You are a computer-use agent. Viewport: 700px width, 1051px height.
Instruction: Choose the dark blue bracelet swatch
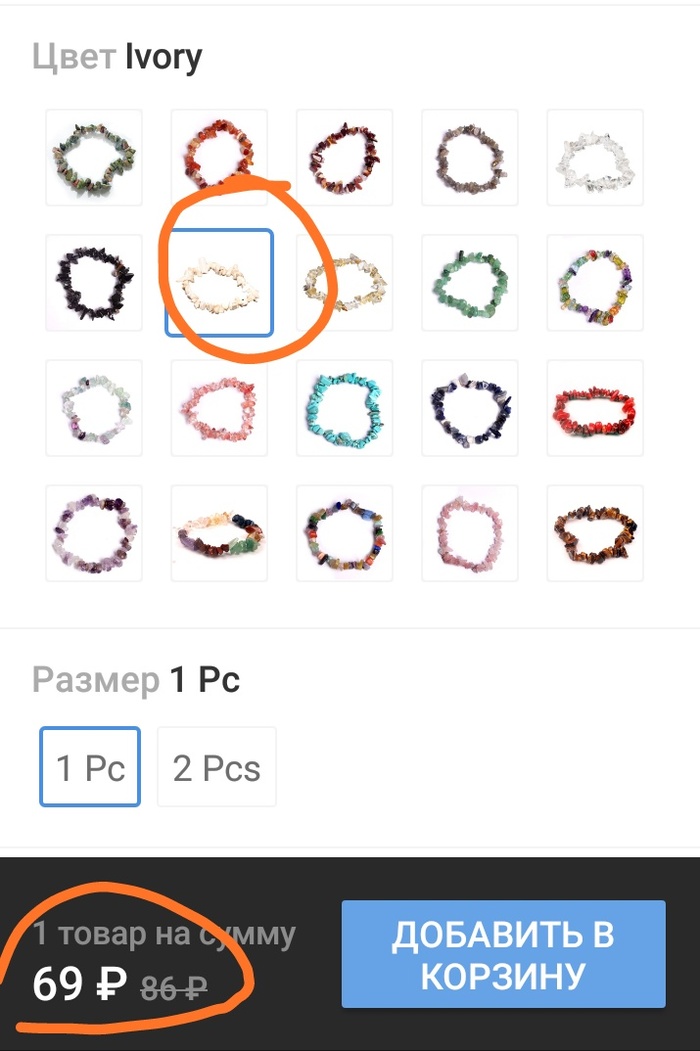pos(469,408)
